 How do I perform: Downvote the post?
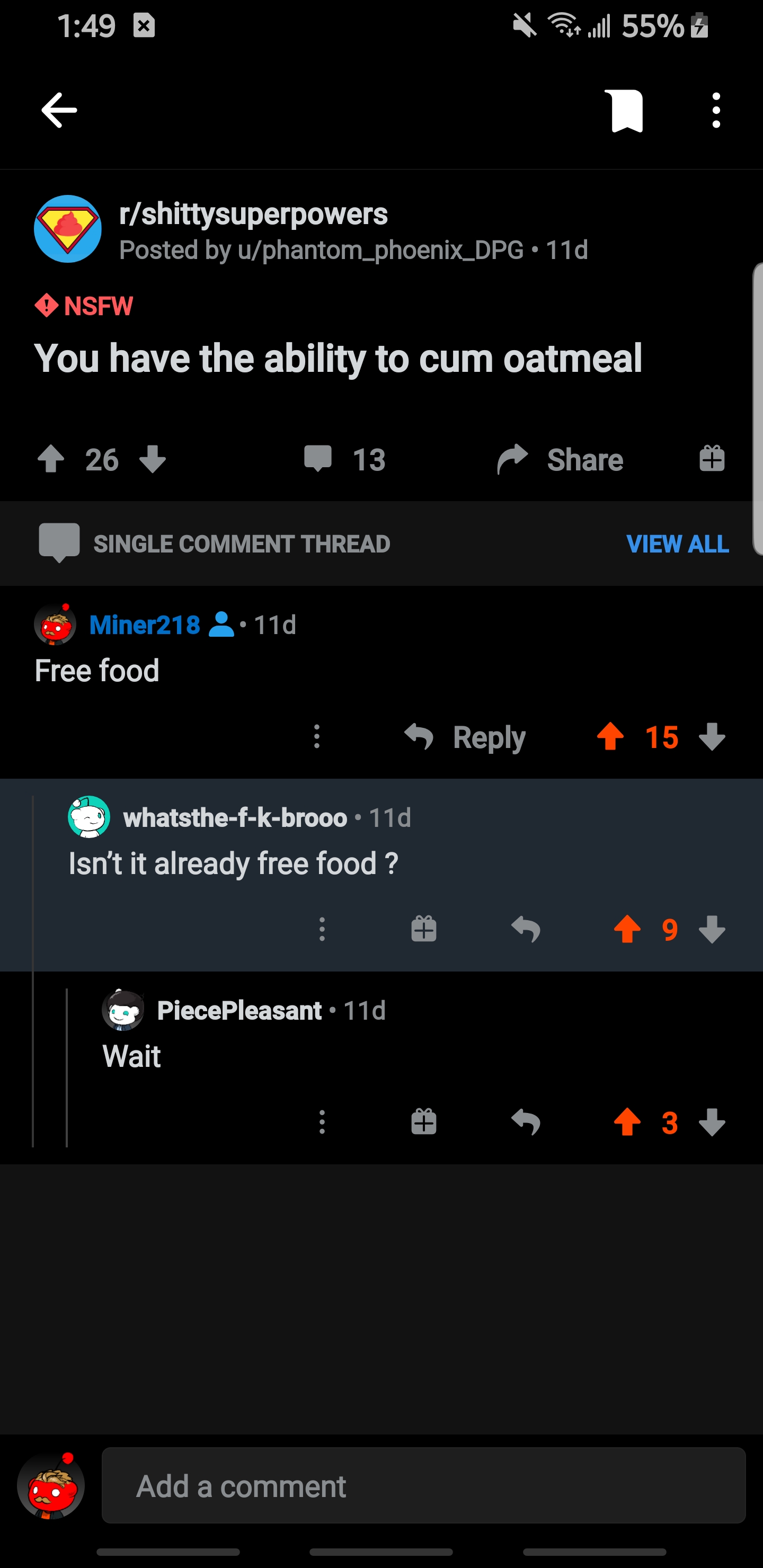coord(152,460)
